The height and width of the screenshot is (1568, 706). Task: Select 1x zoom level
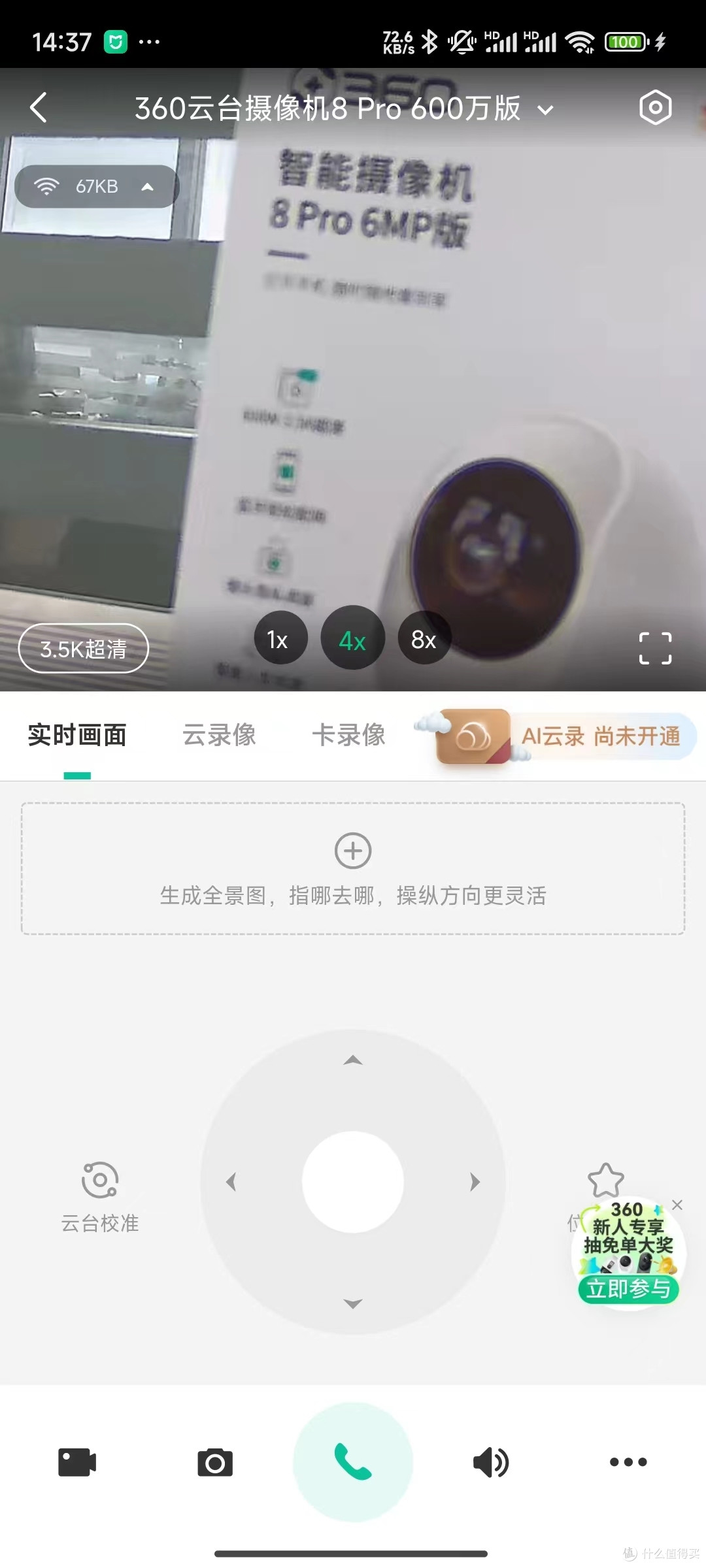point(278,639)
